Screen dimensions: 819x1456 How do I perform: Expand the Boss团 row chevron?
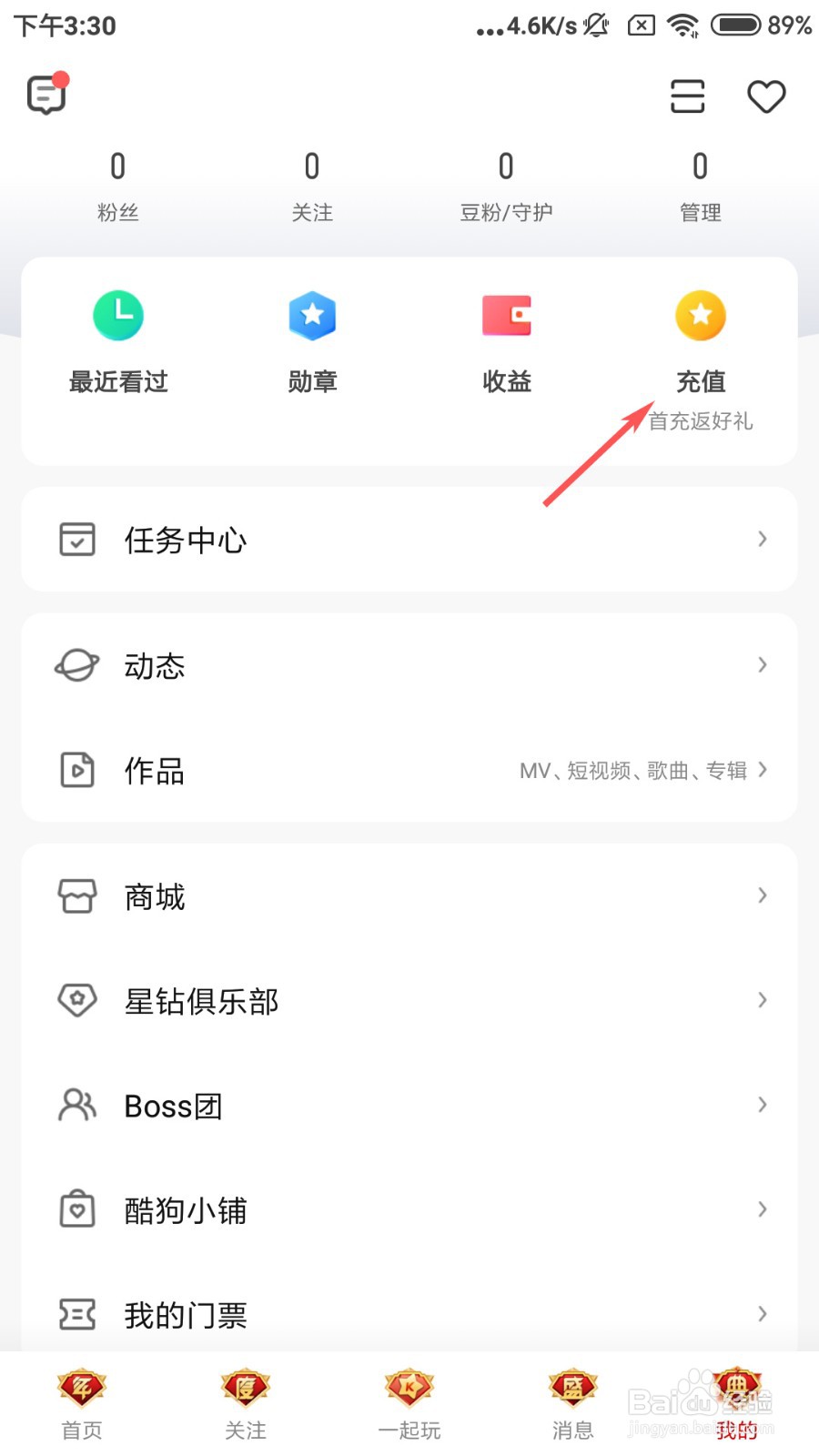click(x=763, y=1105)
